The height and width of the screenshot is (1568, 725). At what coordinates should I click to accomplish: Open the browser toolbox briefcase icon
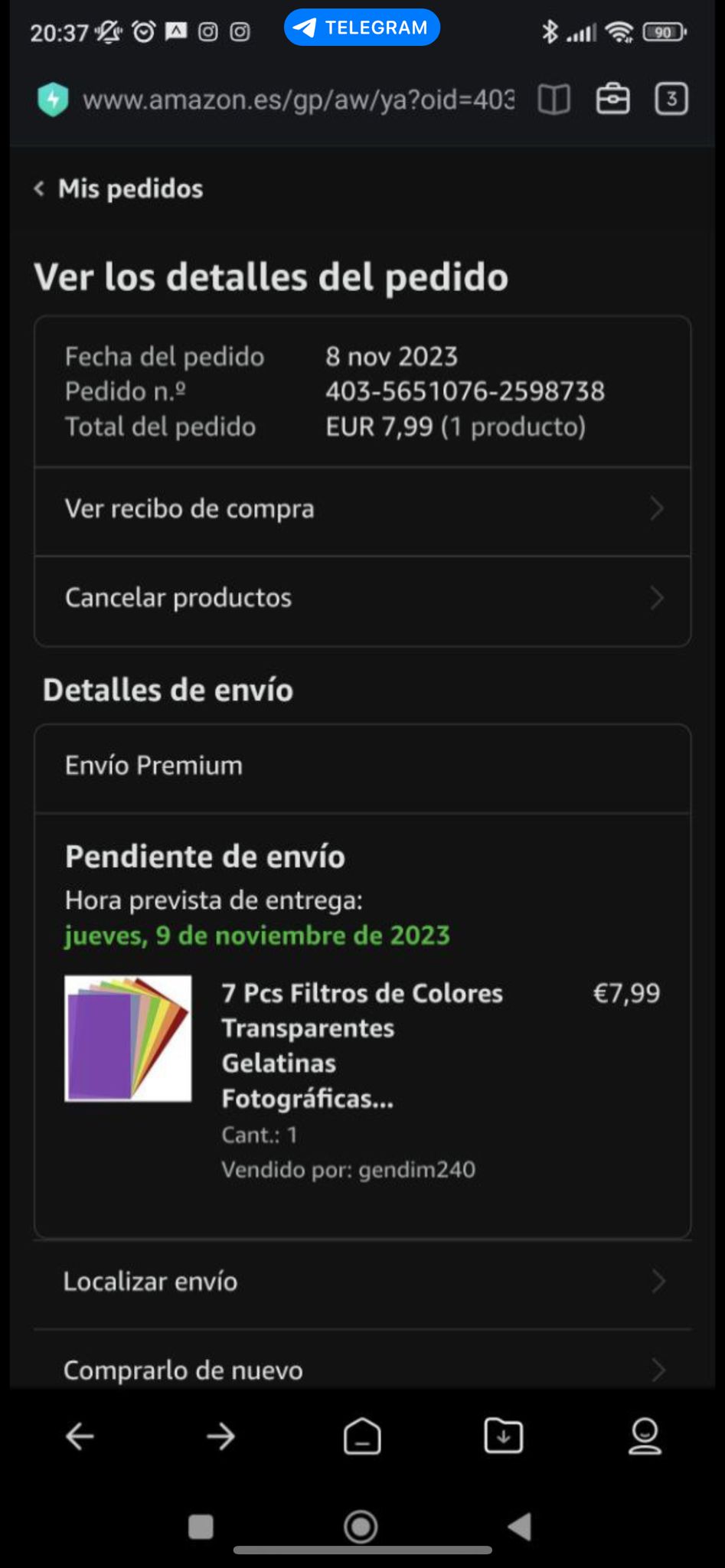pos(612,100)
